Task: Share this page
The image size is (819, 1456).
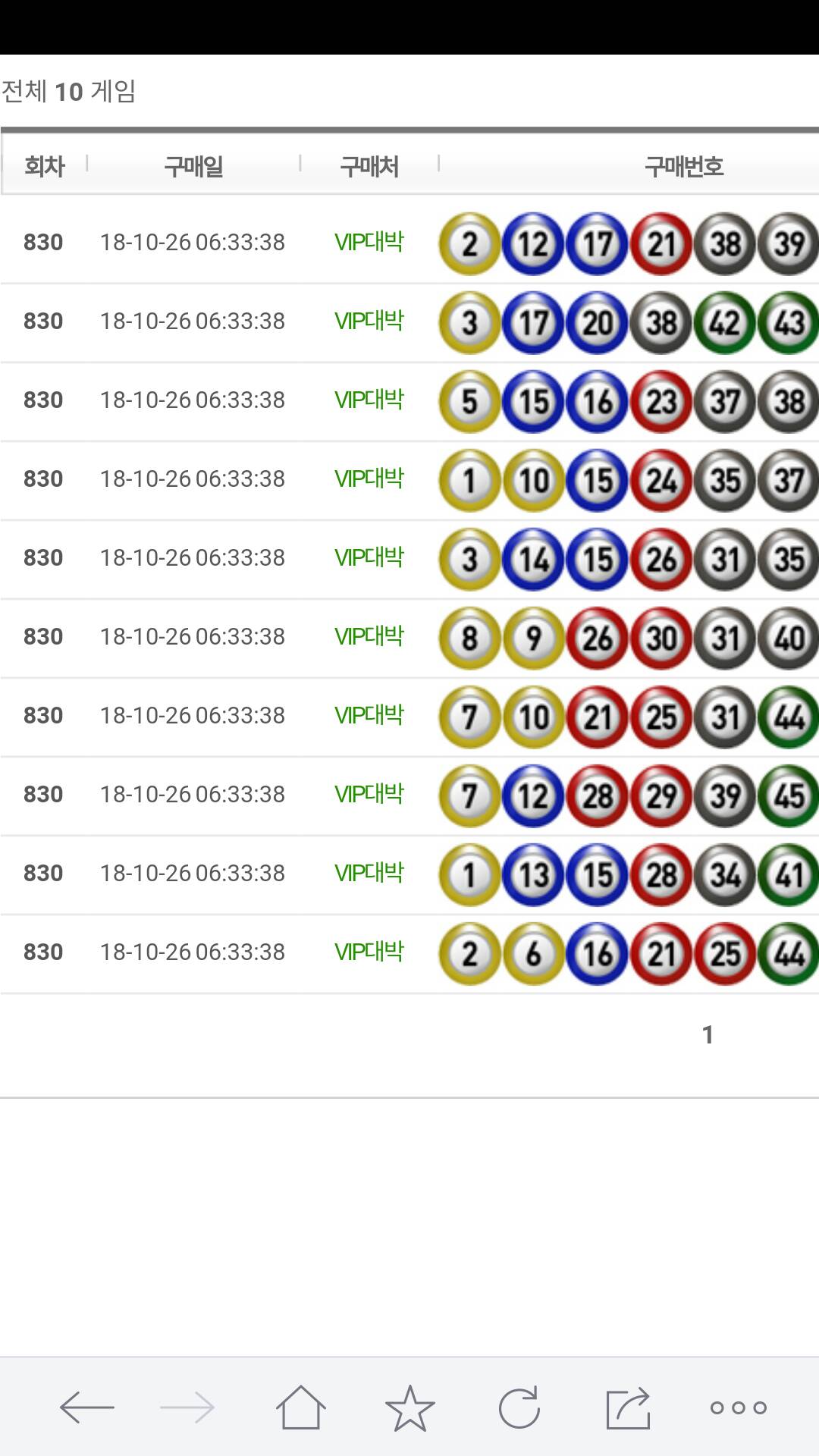Action: (628, 1407)
